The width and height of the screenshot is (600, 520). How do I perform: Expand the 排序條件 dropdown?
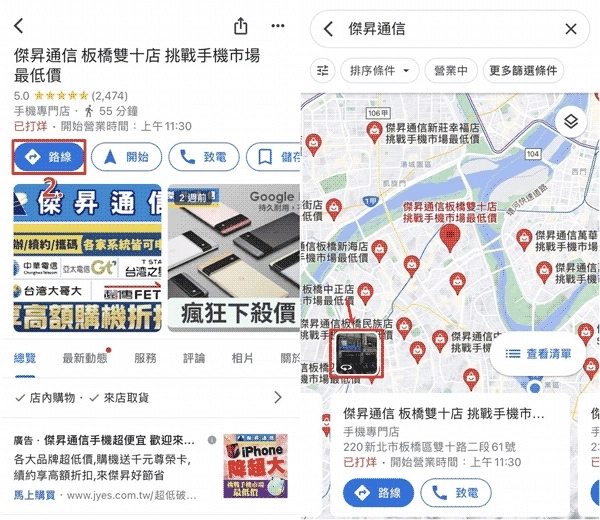click(x=379, y=71)
